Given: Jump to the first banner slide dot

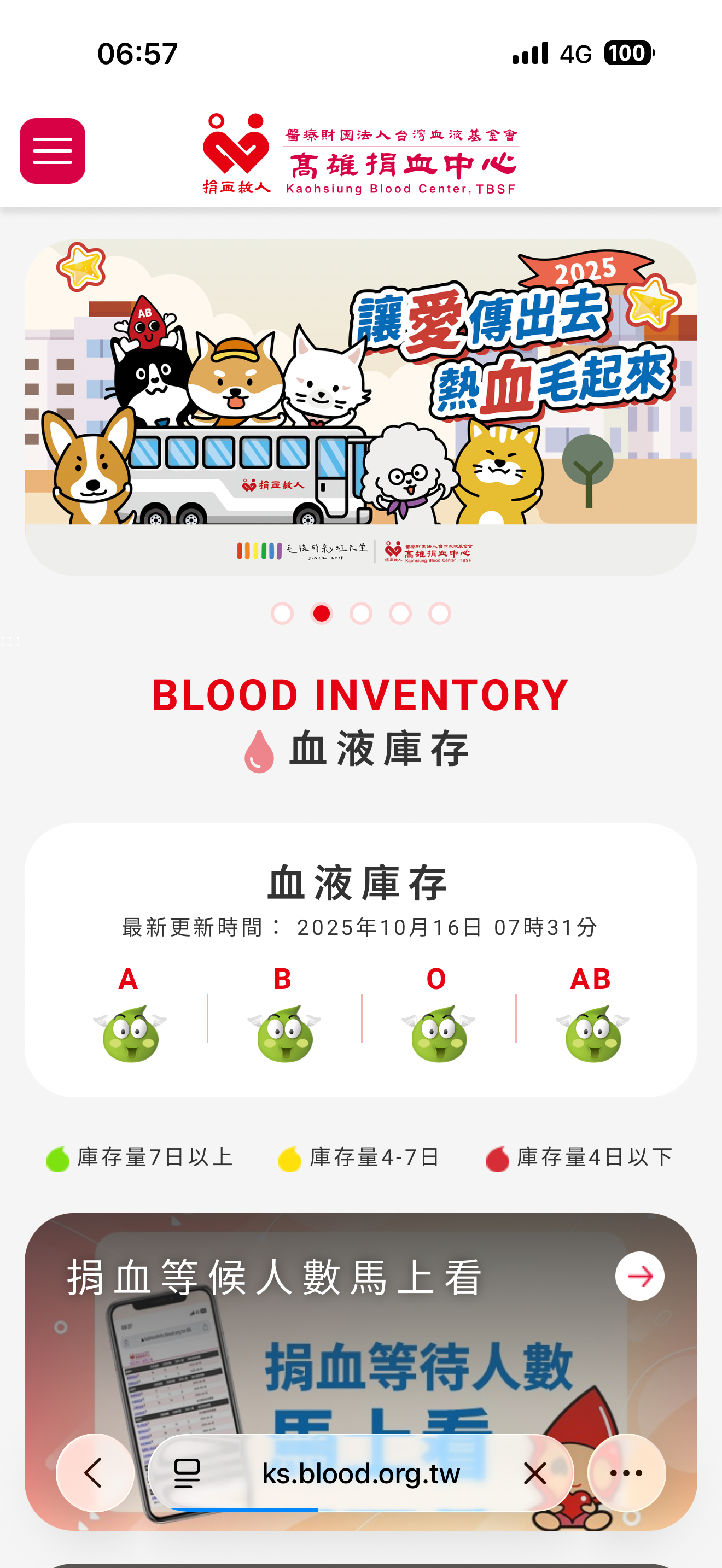Looking at the screenshot, I should (282, 613).
